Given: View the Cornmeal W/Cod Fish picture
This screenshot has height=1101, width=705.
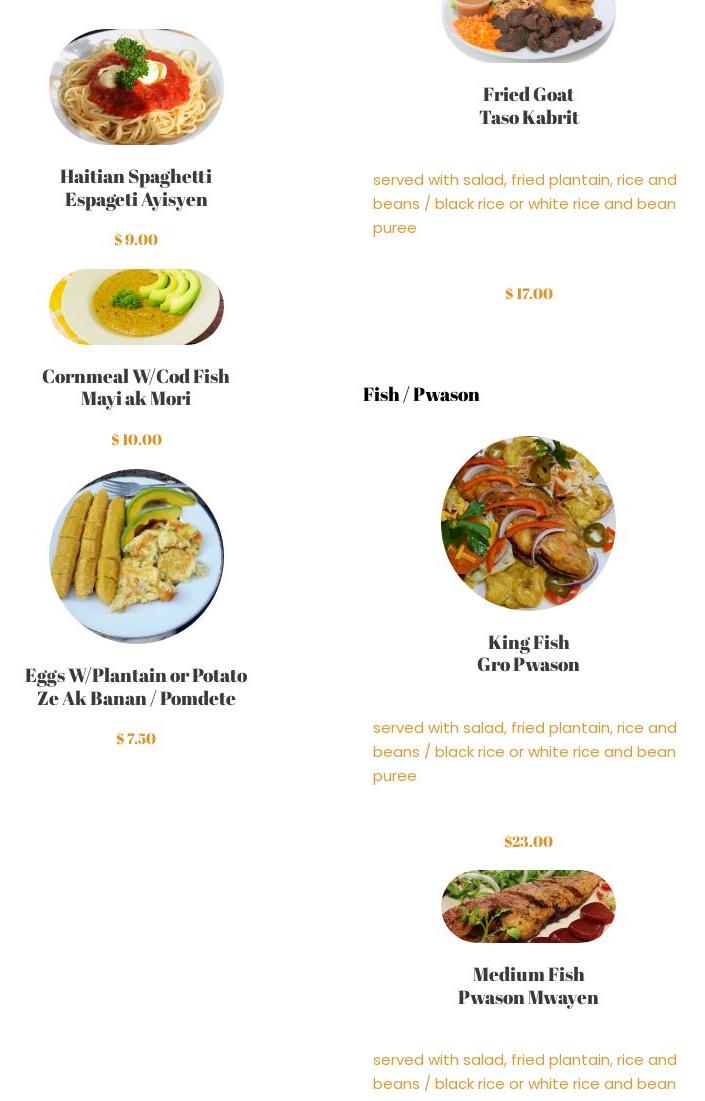Looking at the screenshot, I should (136, 307).
